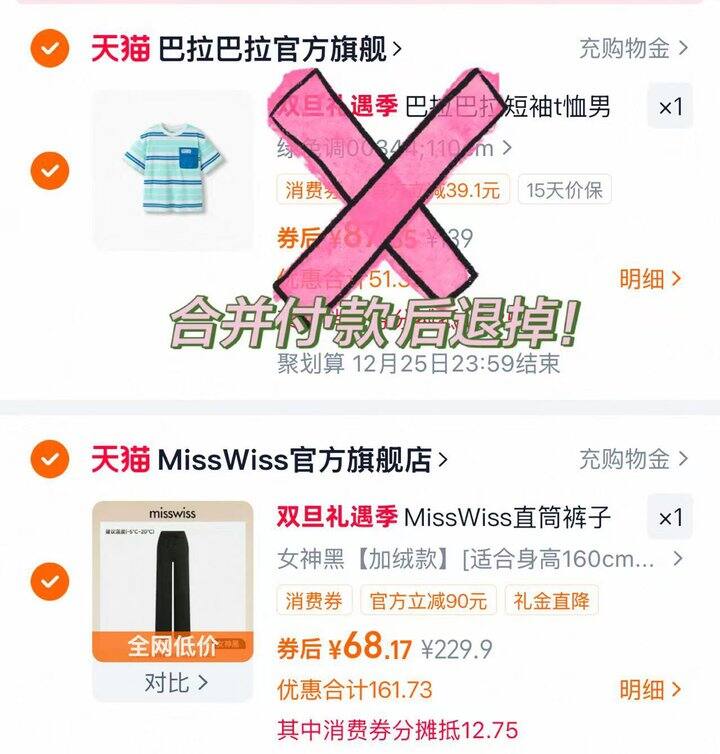Viewport: 720px width, 754px height.
Task: Expand the 女神黑【加绒款】 spec selector
Action: click(480, 559)
